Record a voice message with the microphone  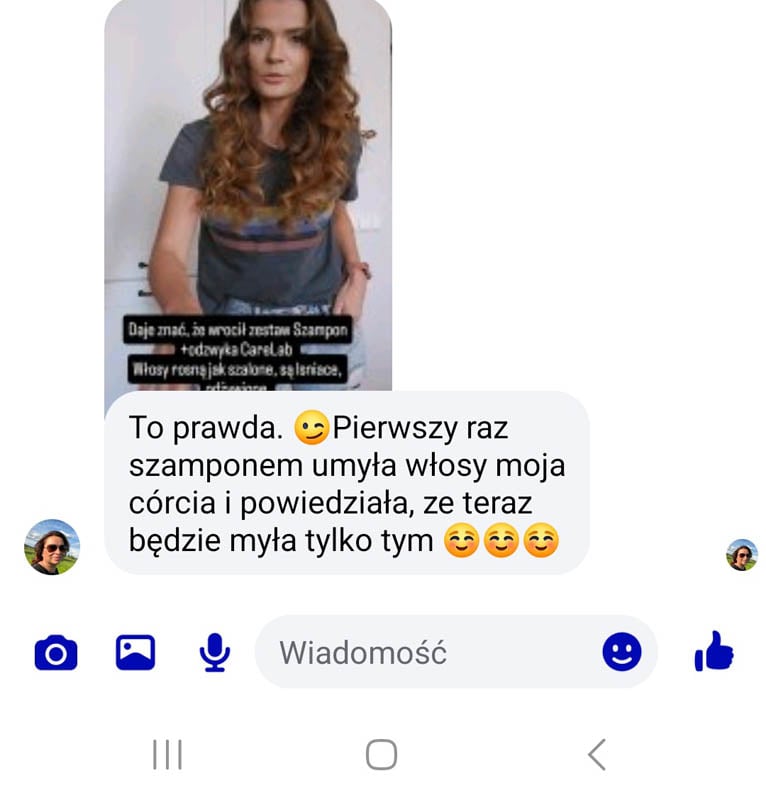click(214, 653)
